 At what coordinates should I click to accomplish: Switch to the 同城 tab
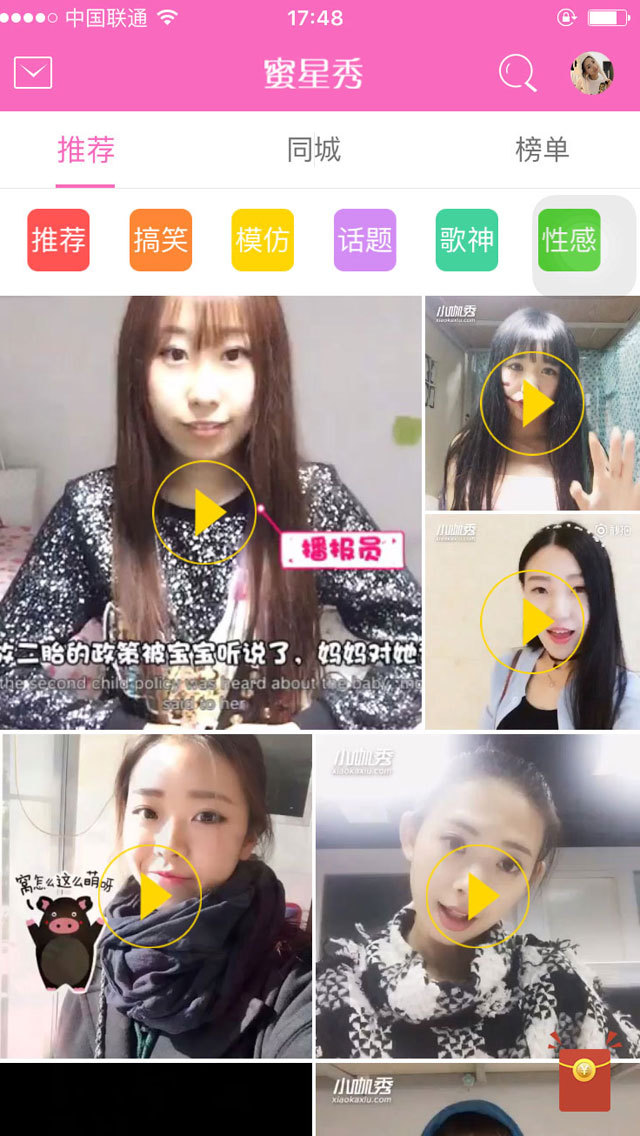coord(314,150)
